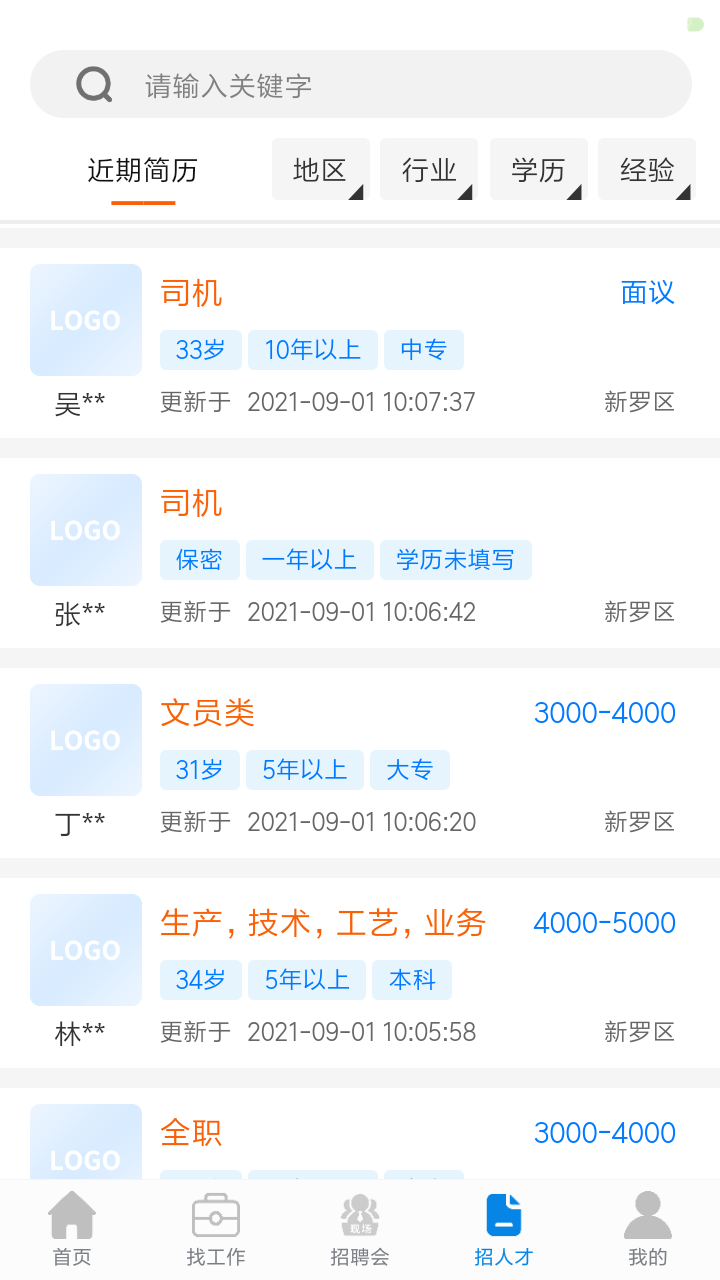Switch to the 近期简历 tab
Screen dimensions: 720x1280
(144, 171)
